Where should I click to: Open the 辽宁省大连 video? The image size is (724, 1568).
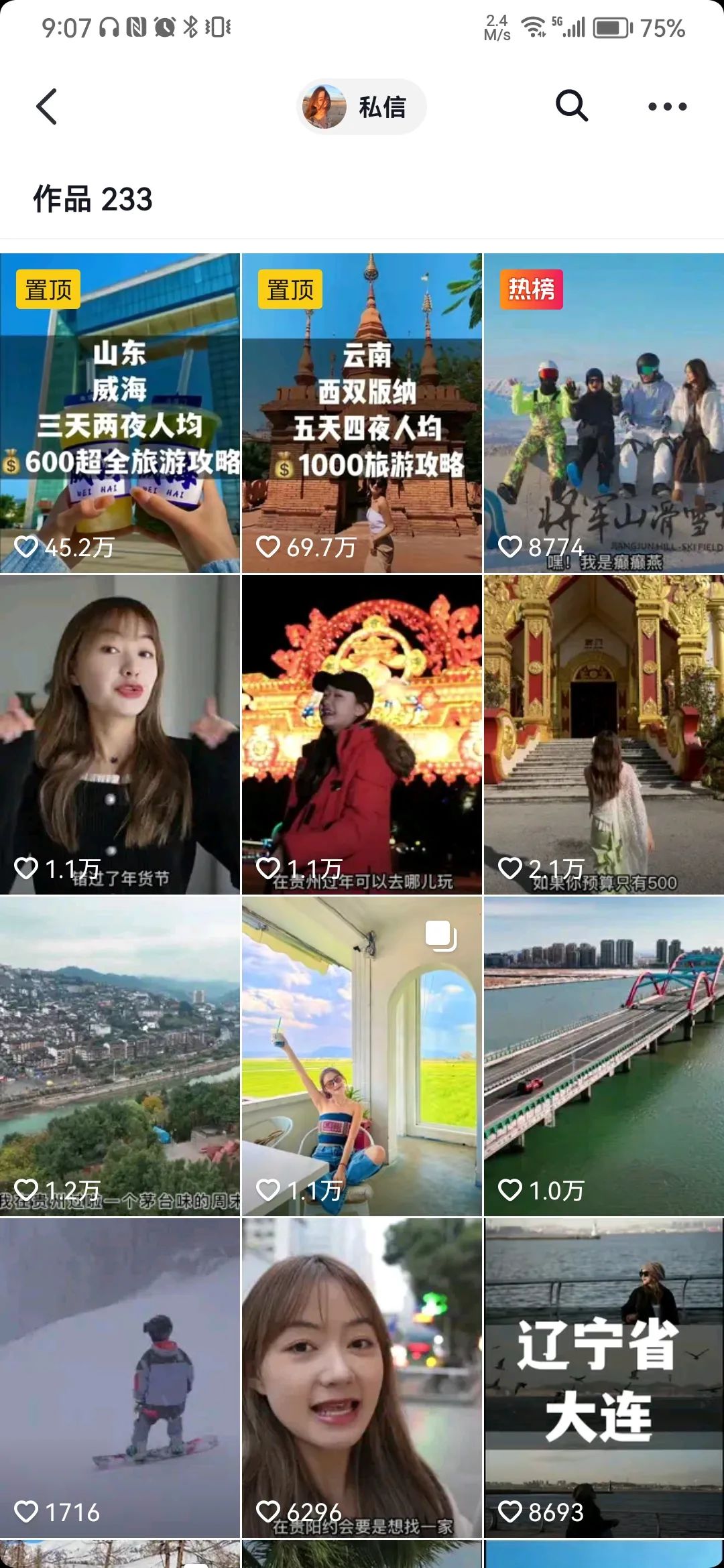click(x=603, y=1378)
